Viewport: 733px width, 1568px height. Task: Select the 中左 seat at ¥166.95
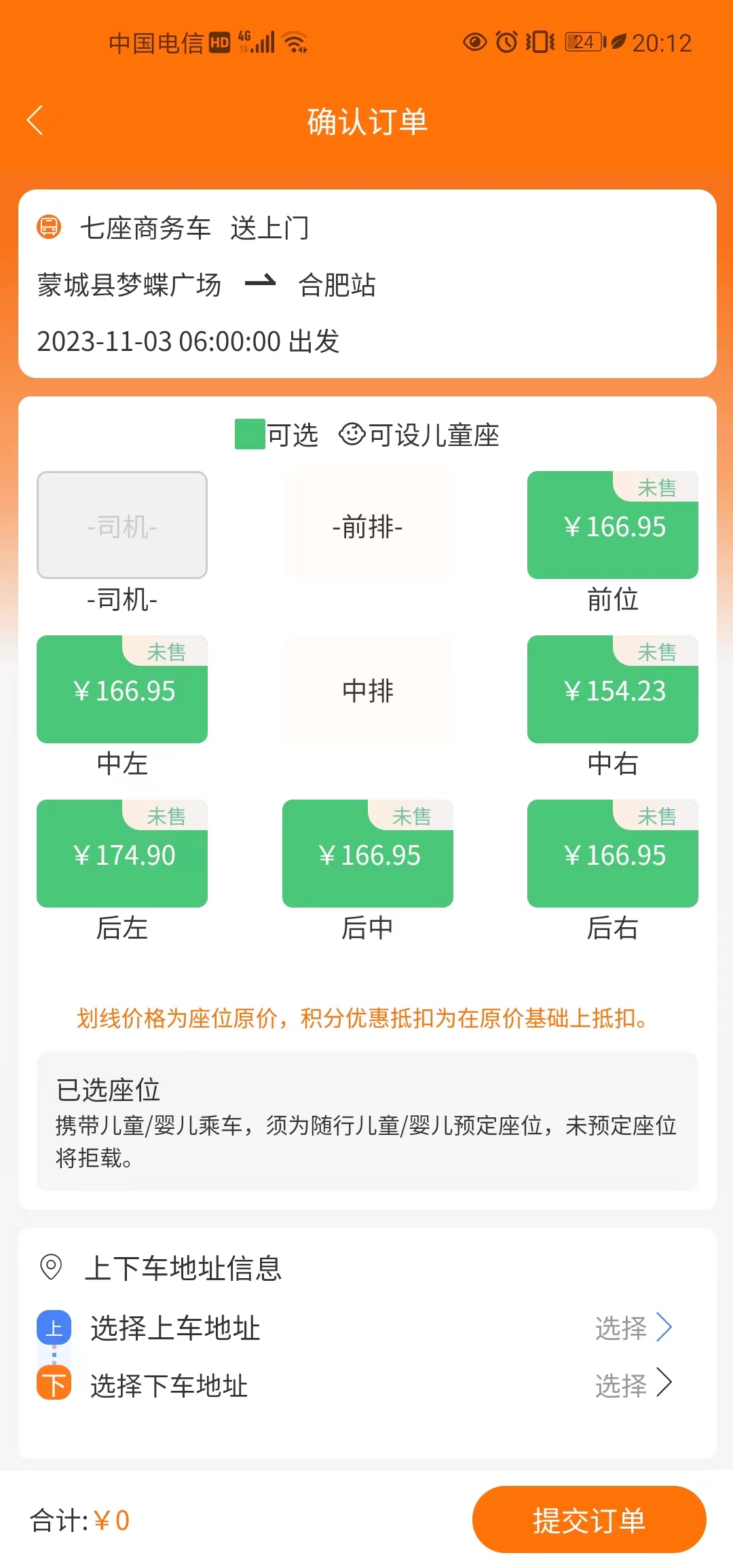[x=122, y=690]
